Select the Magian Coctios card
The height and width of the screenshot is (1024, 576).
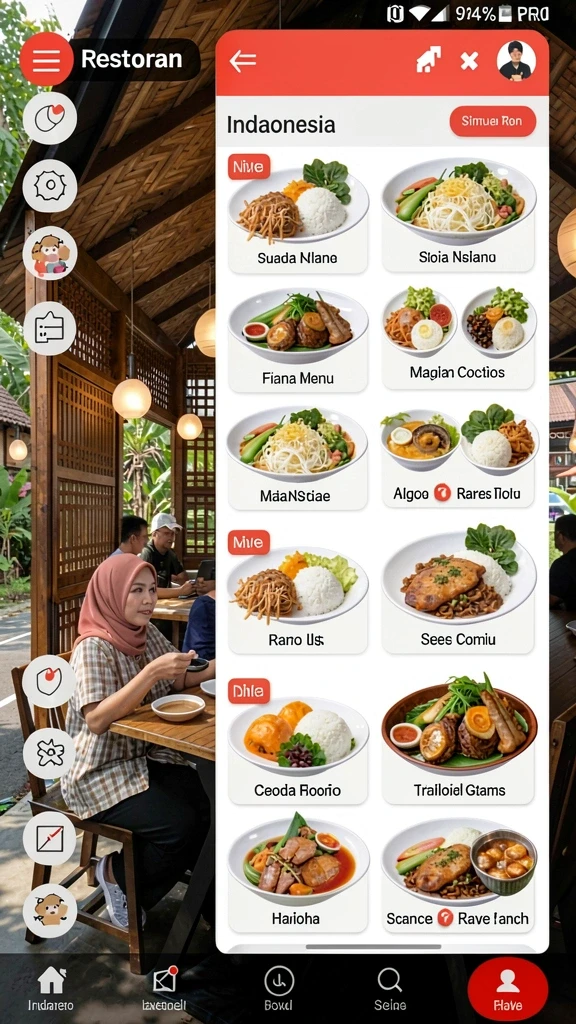[x=458, y=336]
